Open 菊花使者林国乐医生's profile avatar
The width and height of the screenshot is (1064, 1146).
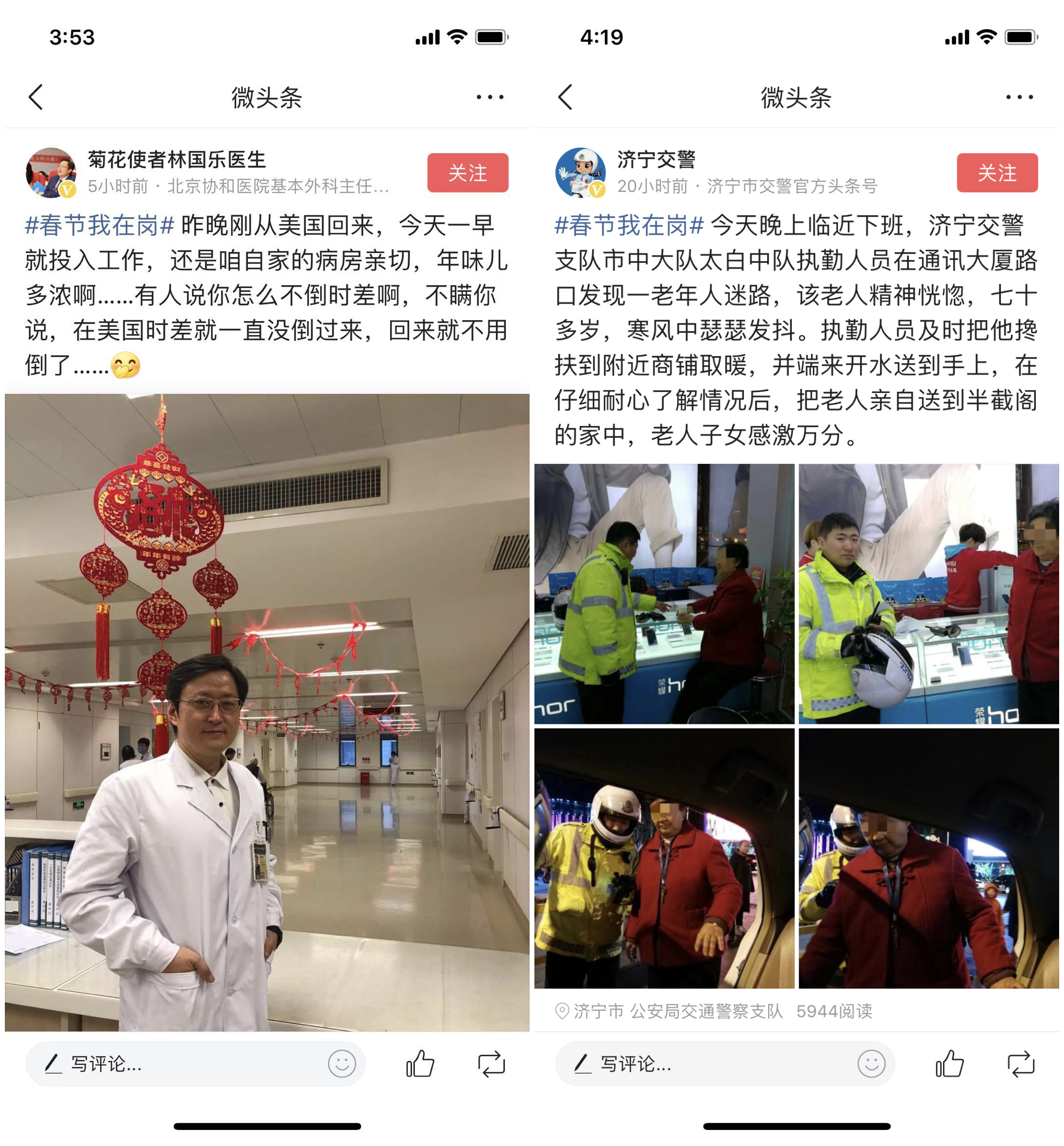click(x=51, y=172)
